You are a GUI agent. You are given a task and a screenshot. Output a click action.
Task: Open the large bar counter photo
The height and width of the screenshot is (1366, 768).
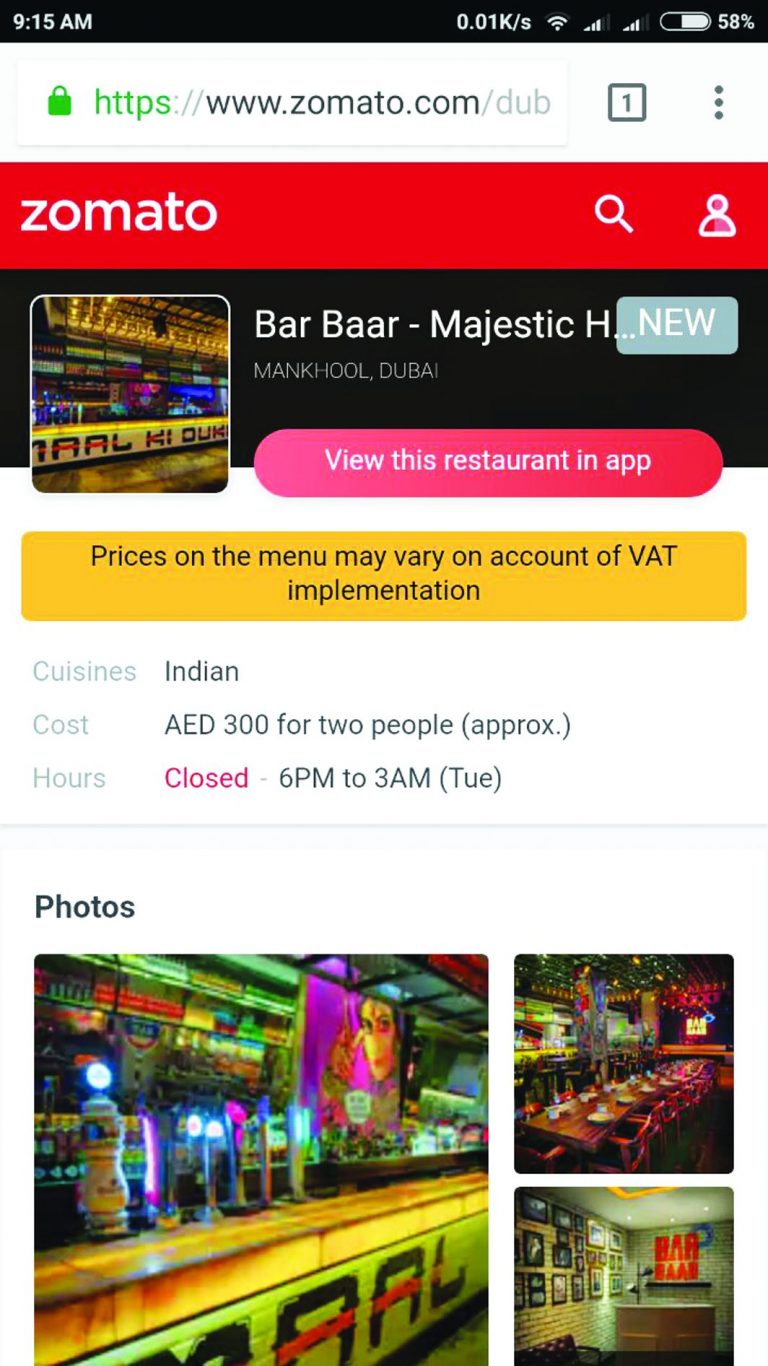click(261, 1160)
